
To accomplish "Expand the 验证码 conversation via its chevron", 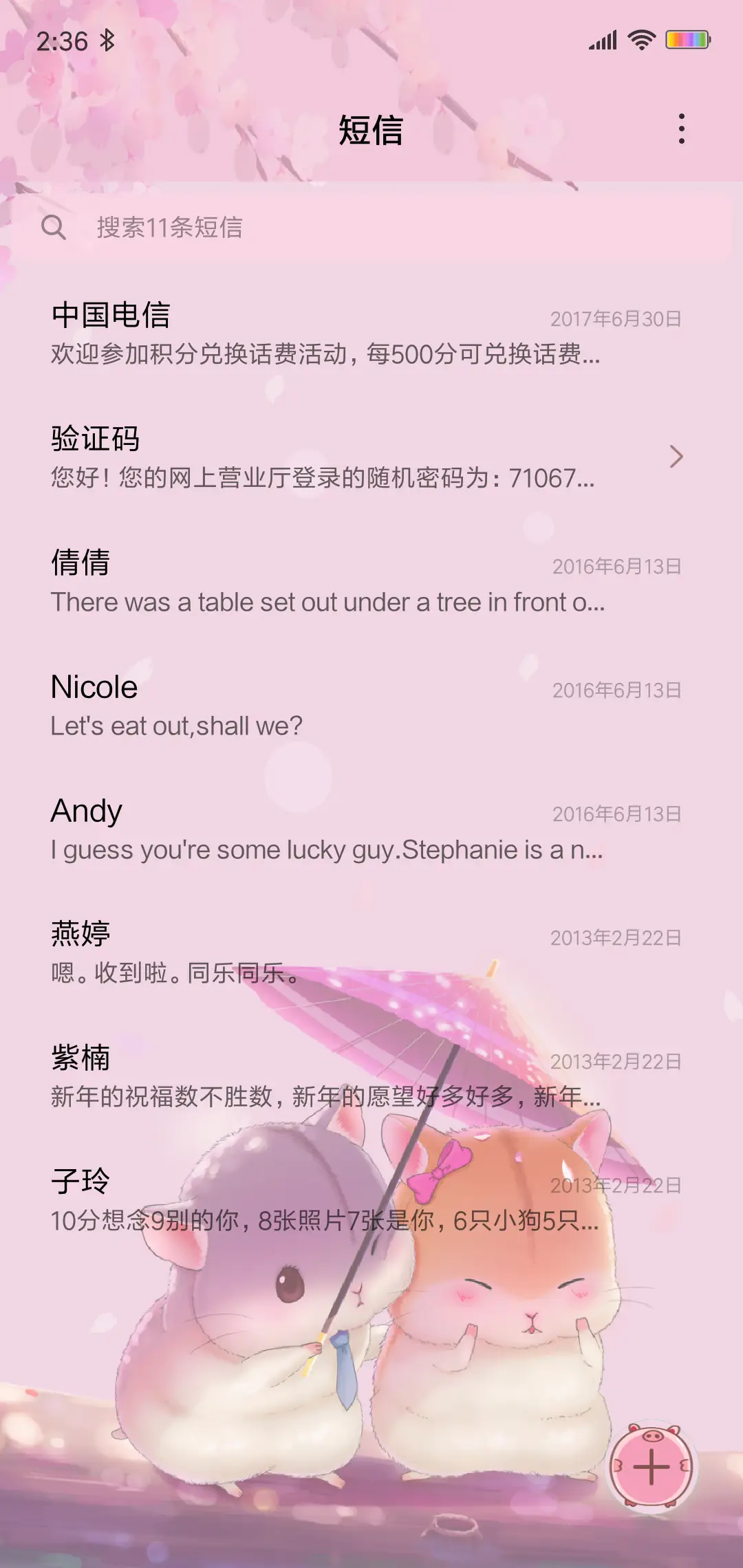I will (678, 457).
